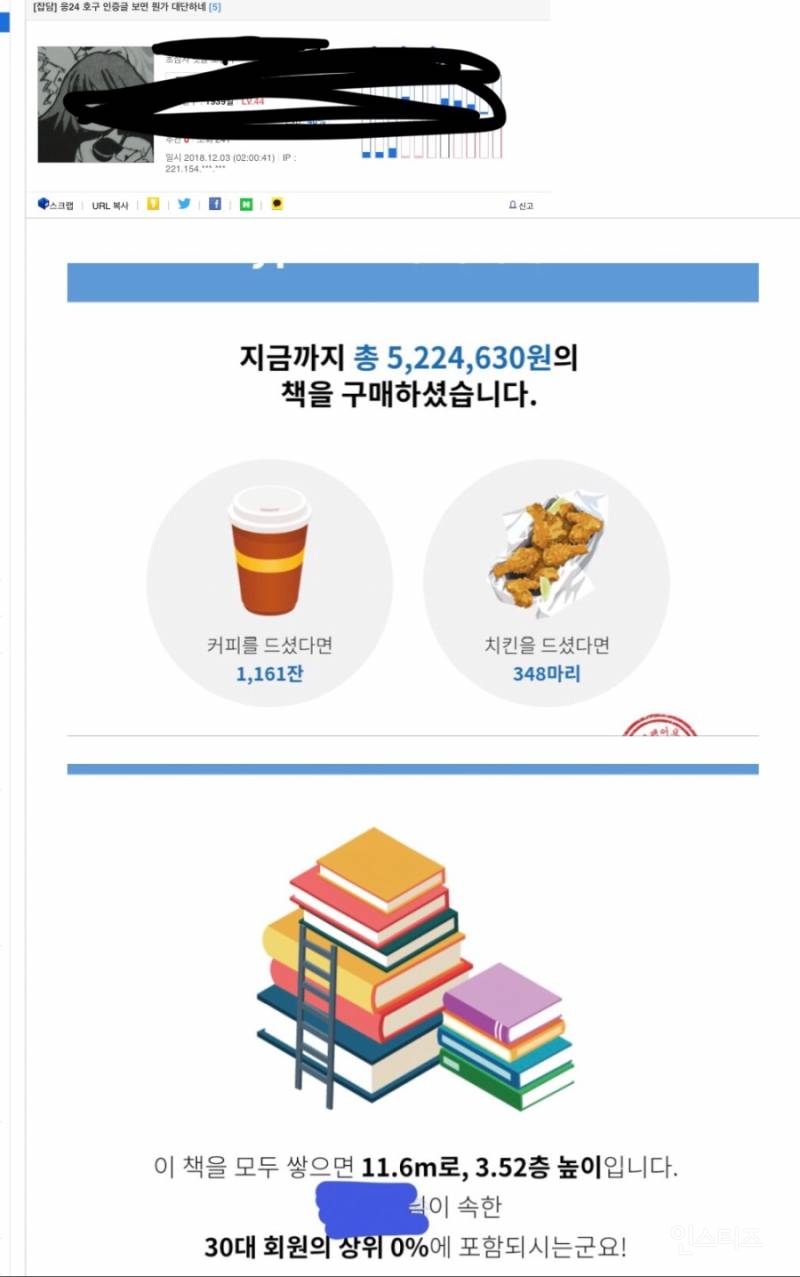Click URL 복사 to copy the link
The image size is (800, 1277).
(x=110, y=203)
